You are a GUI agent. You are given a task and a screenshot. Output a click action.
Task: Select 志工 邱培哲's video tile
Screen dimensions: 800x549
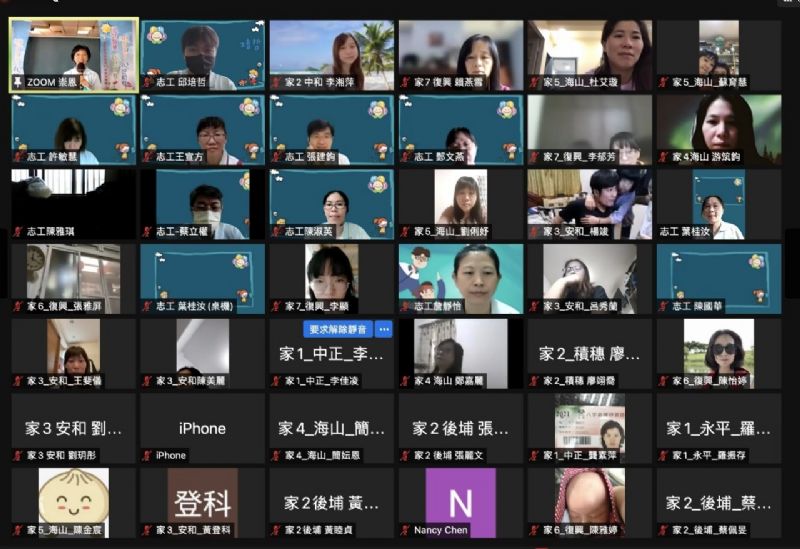point(202,55)
